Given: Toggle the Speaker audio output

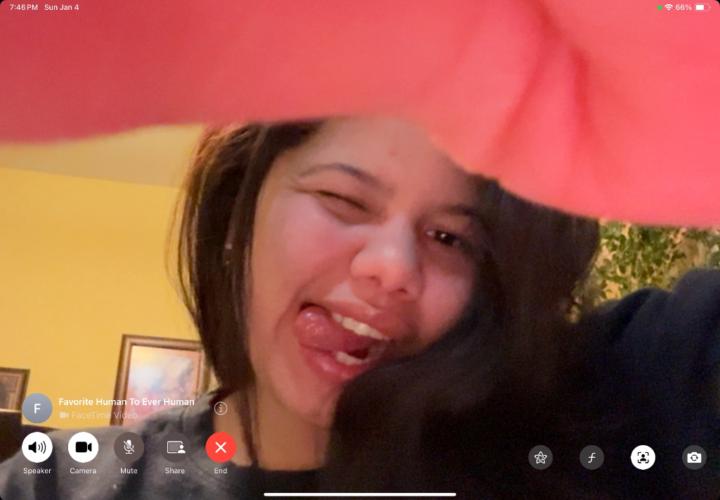Looking at the screenshot, I should (37, 447).
